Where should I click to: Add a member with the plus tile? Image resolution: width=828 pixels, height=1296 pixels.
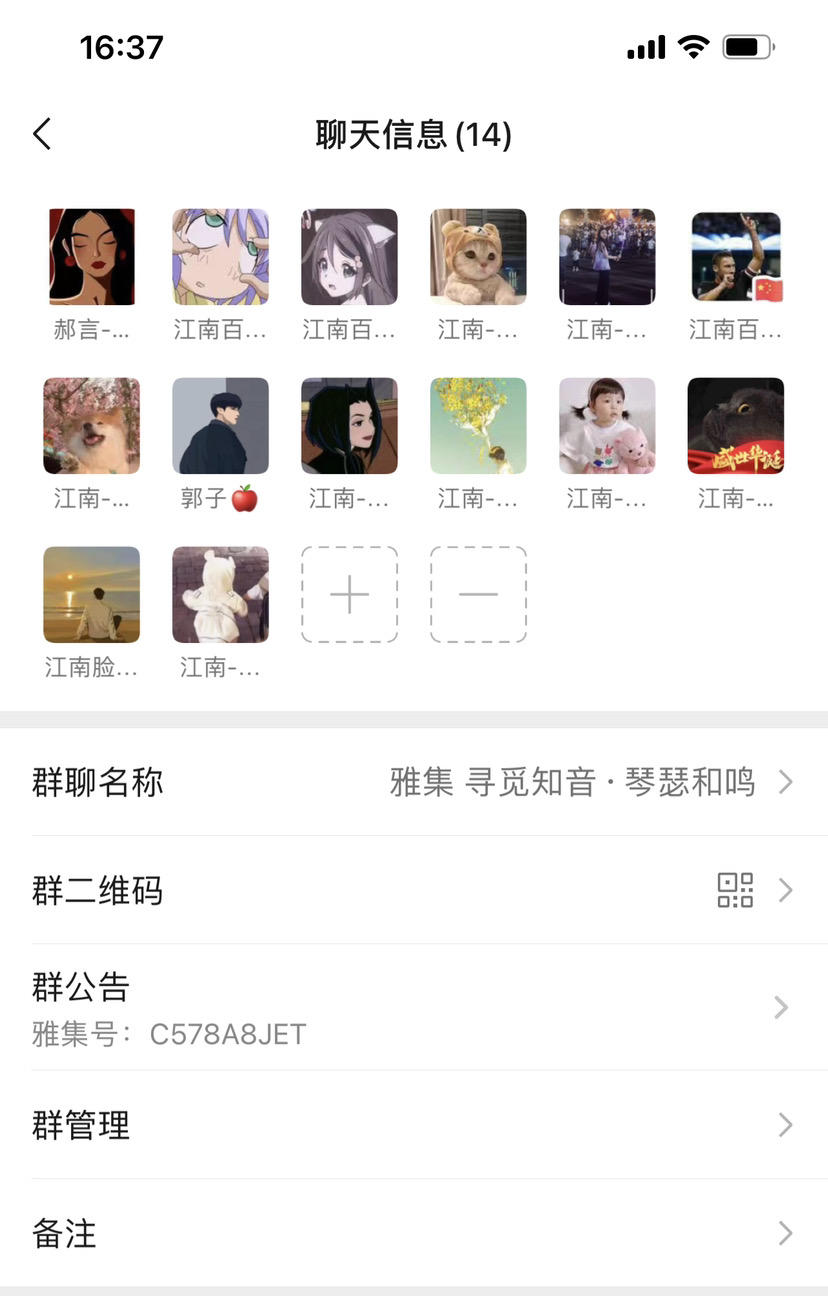point(349,594)
